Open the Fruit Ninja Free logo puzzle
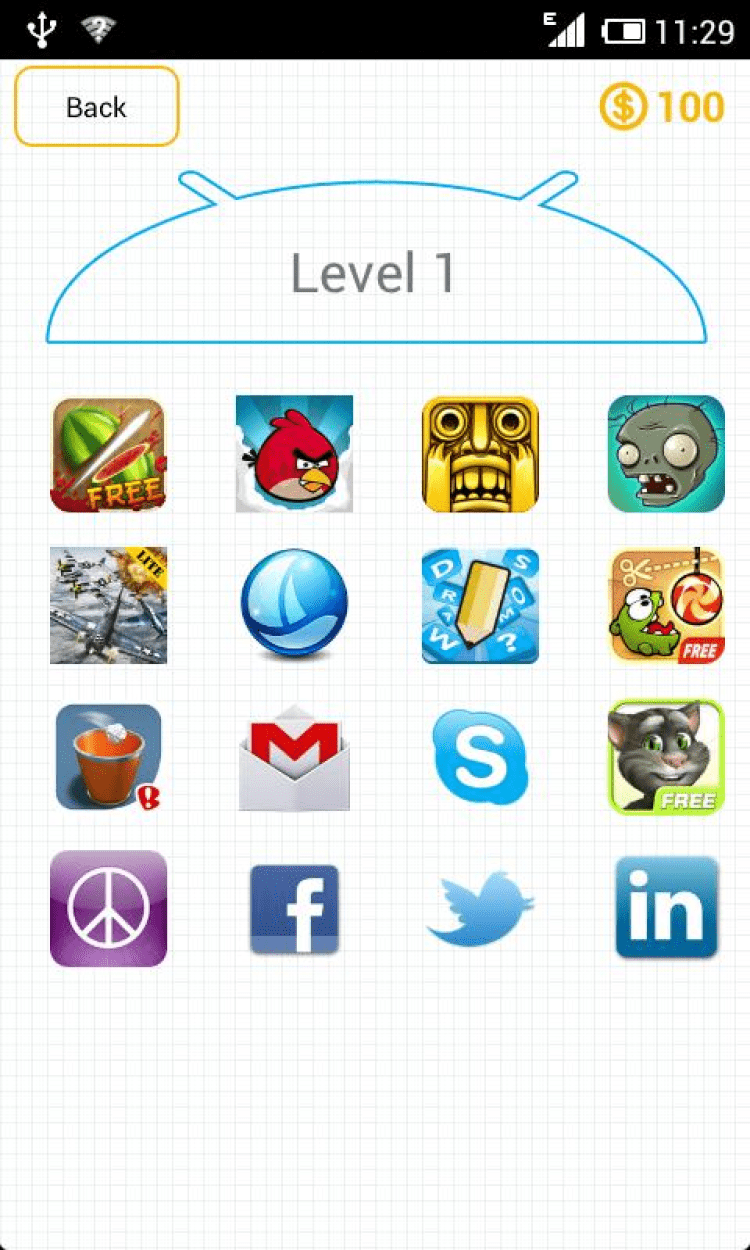Screen dimensions: 750x1250 point(108,455)
